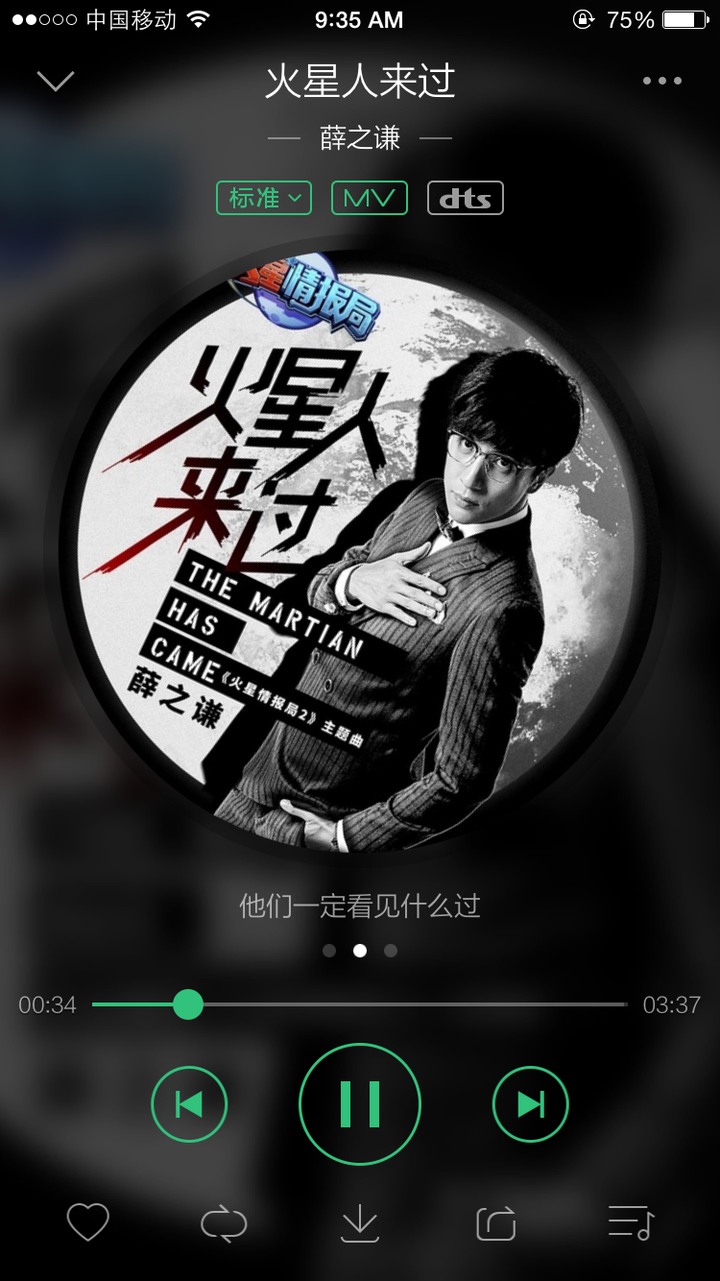This screenshot has height=1281, width=720.
Task: Open the download icon to save the song
Action: (x=360, y=1221)
